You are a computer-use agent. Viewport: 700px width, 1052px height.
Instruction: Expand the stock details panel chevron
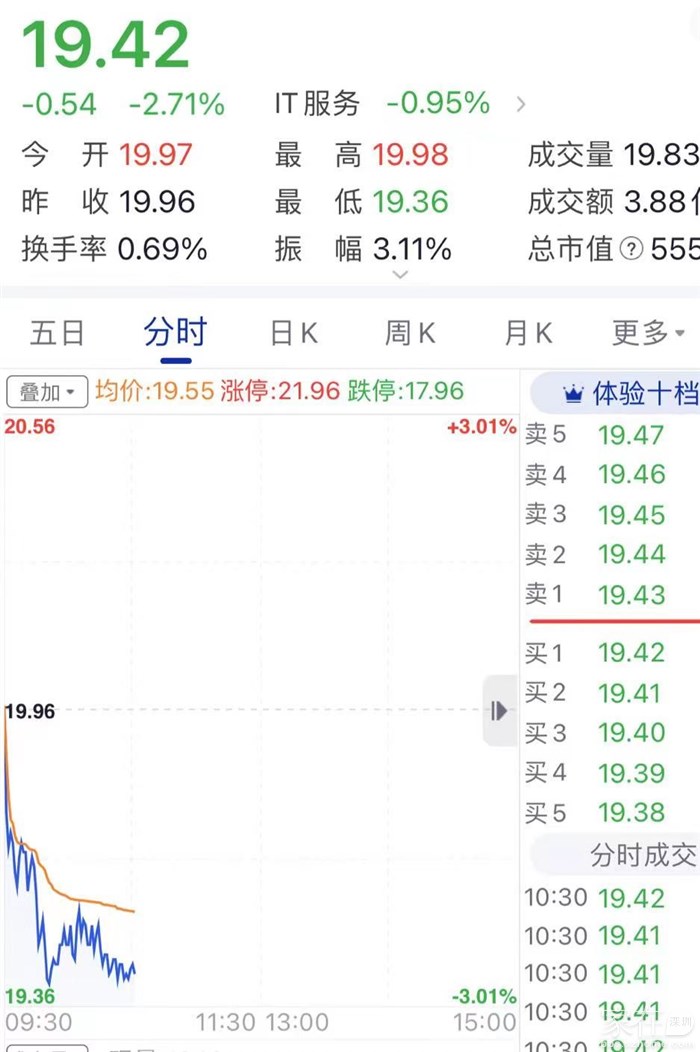pyautogui.click(x=400, y=275)
